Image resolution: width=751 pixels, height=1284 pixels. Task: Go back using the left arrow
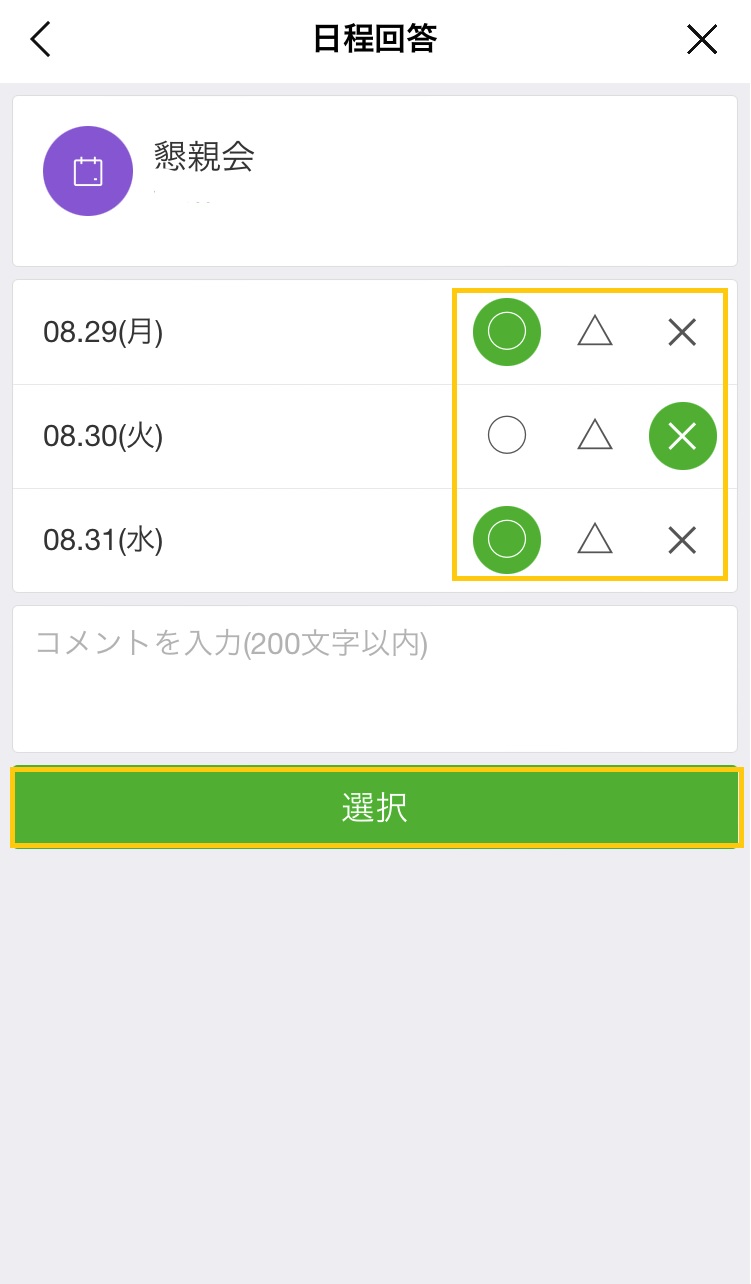[38, 40]
